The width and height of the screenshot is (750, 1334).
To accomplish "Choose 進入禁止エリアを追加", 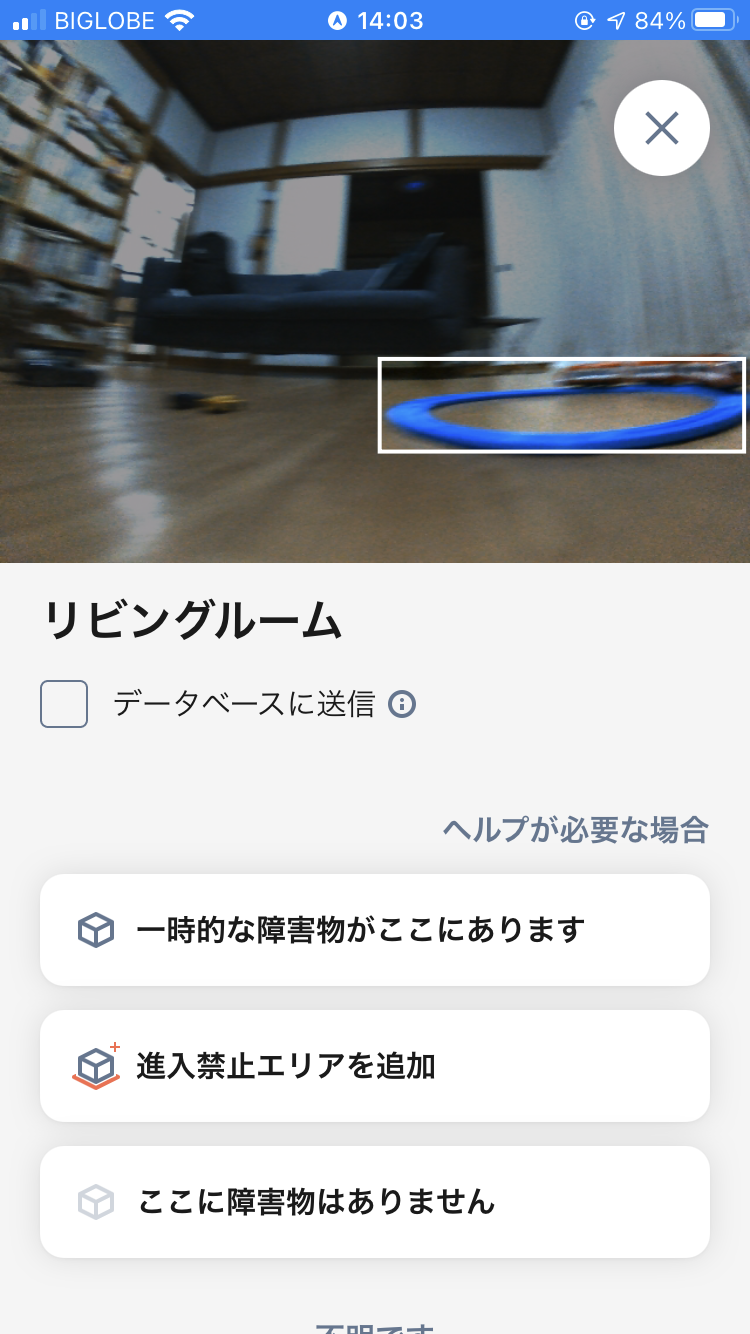I will click(x=375, y=1066).
